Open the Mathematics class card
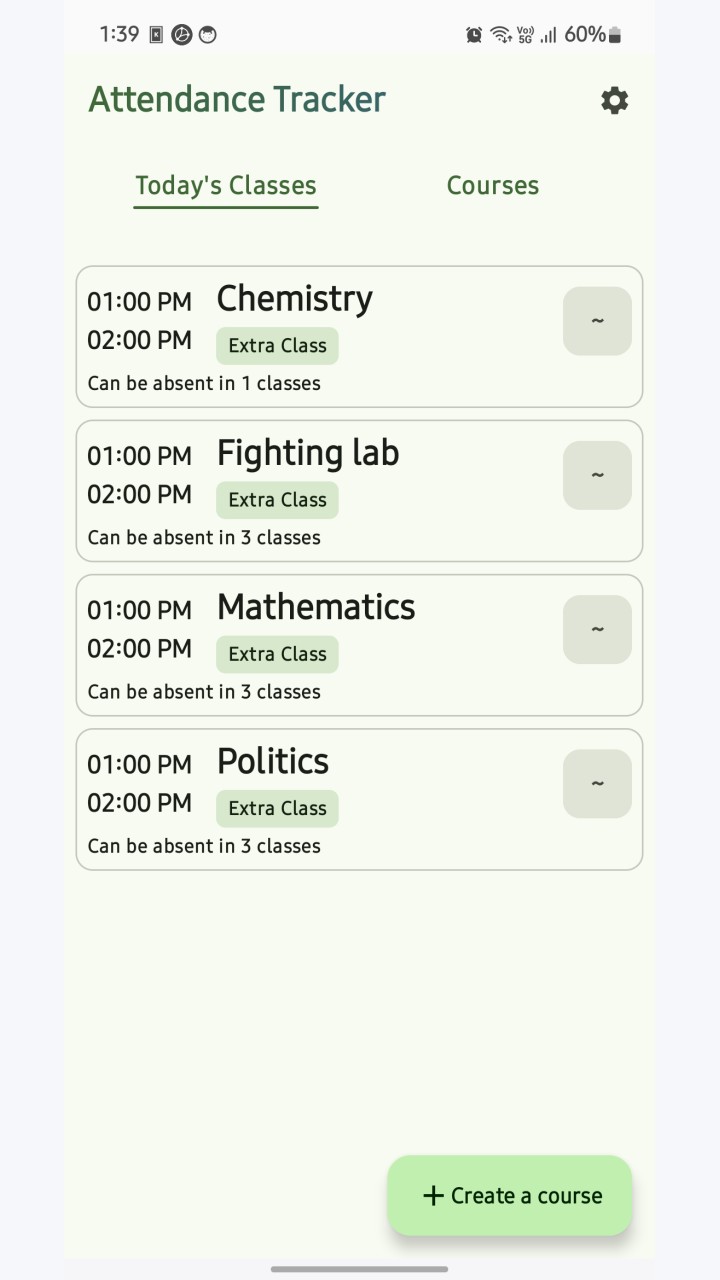Viewport: 720px width, 1280px height. click(x=359, y=644)
